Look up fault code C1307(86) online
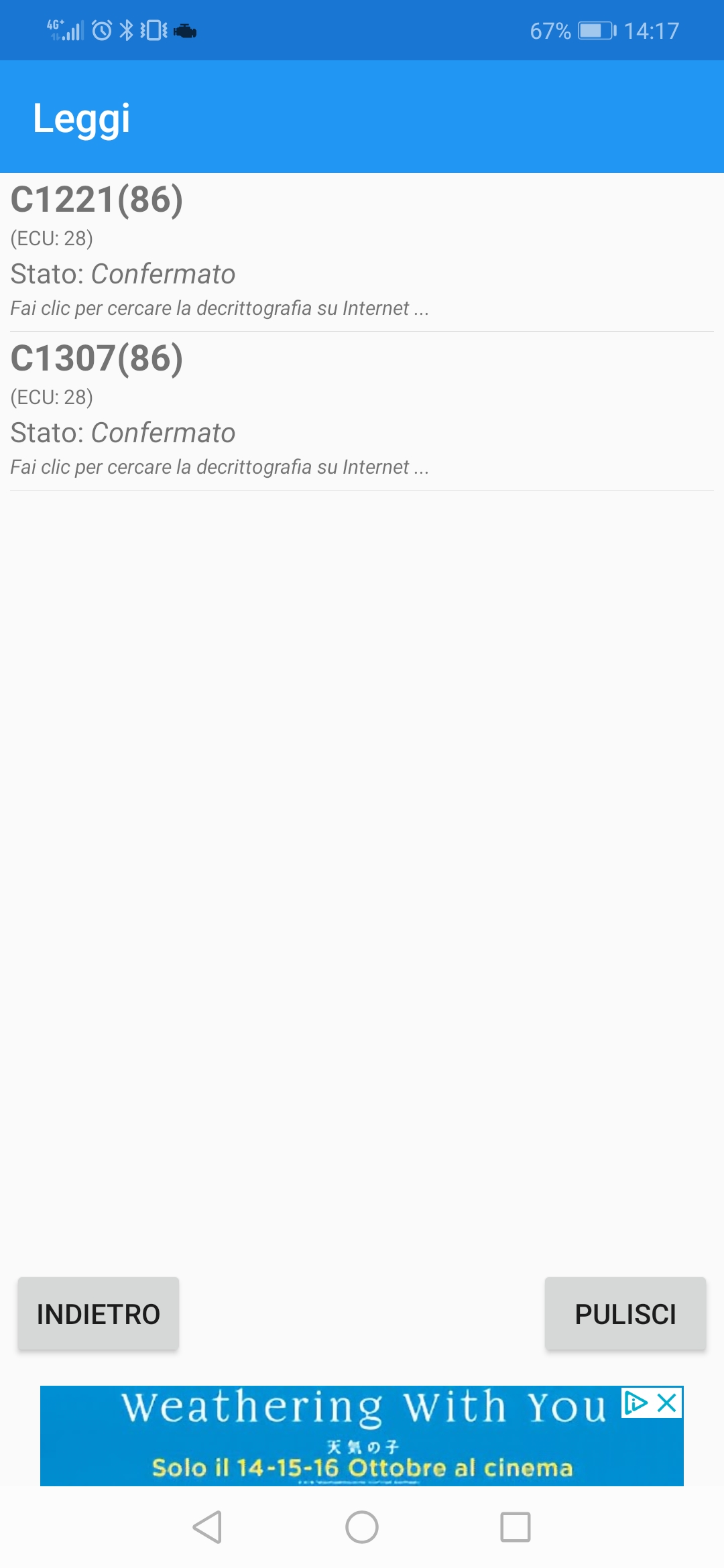724x1568 pixels. click(x=362, y=411)
